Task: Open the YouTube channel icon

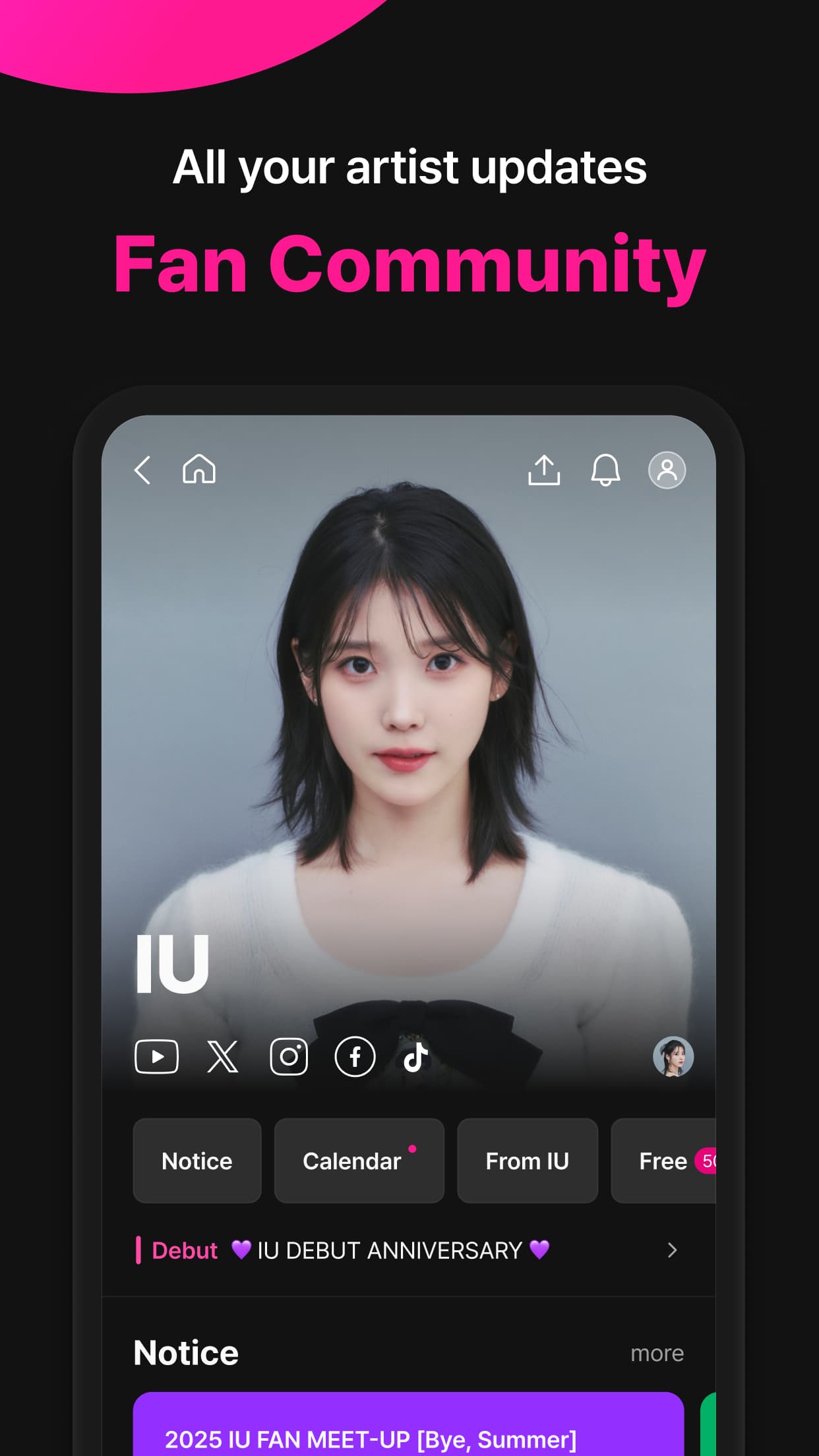Action: [158, 1056]
